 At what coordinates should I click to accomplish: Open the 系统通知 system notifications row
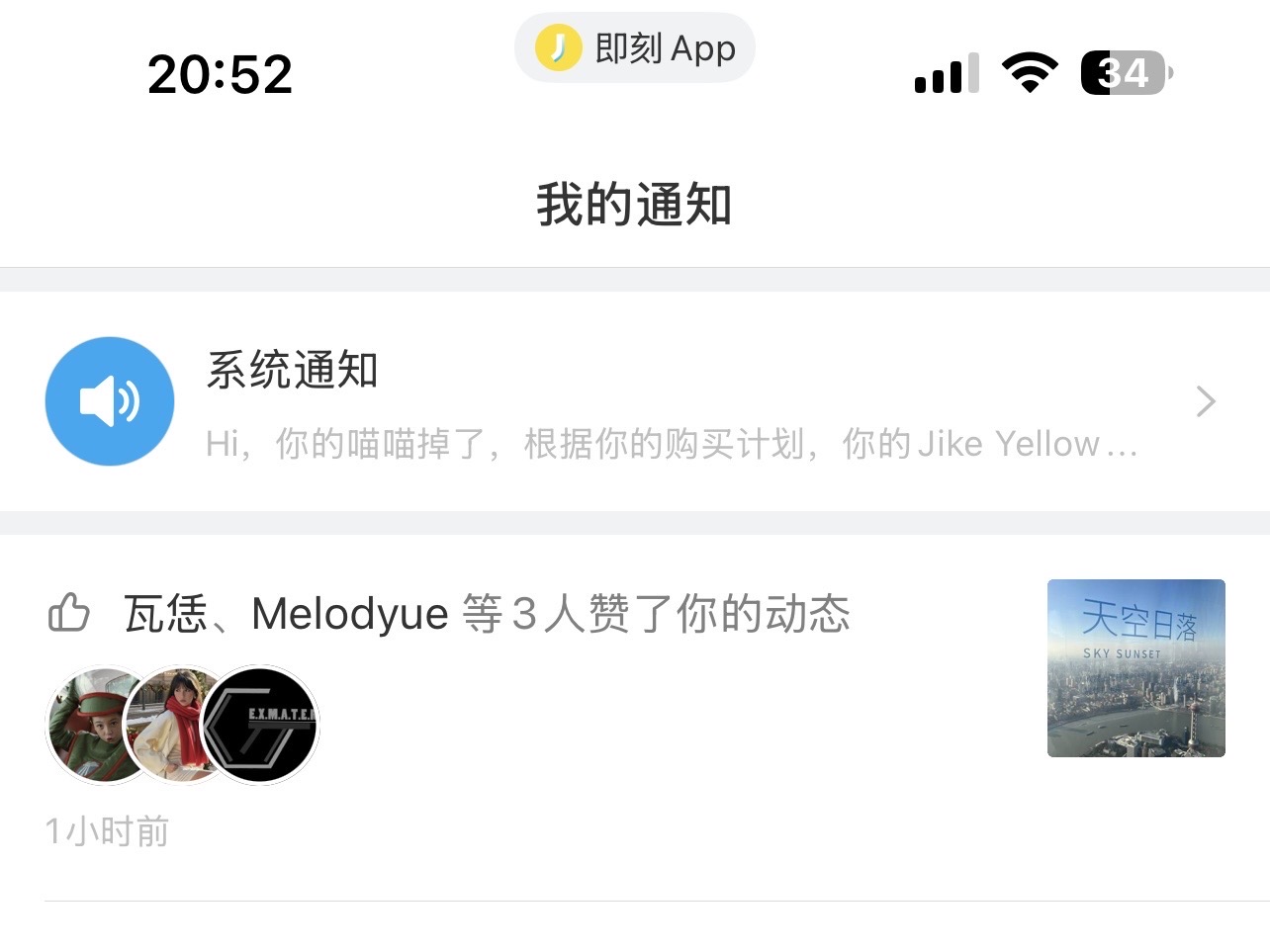[633, 401]
